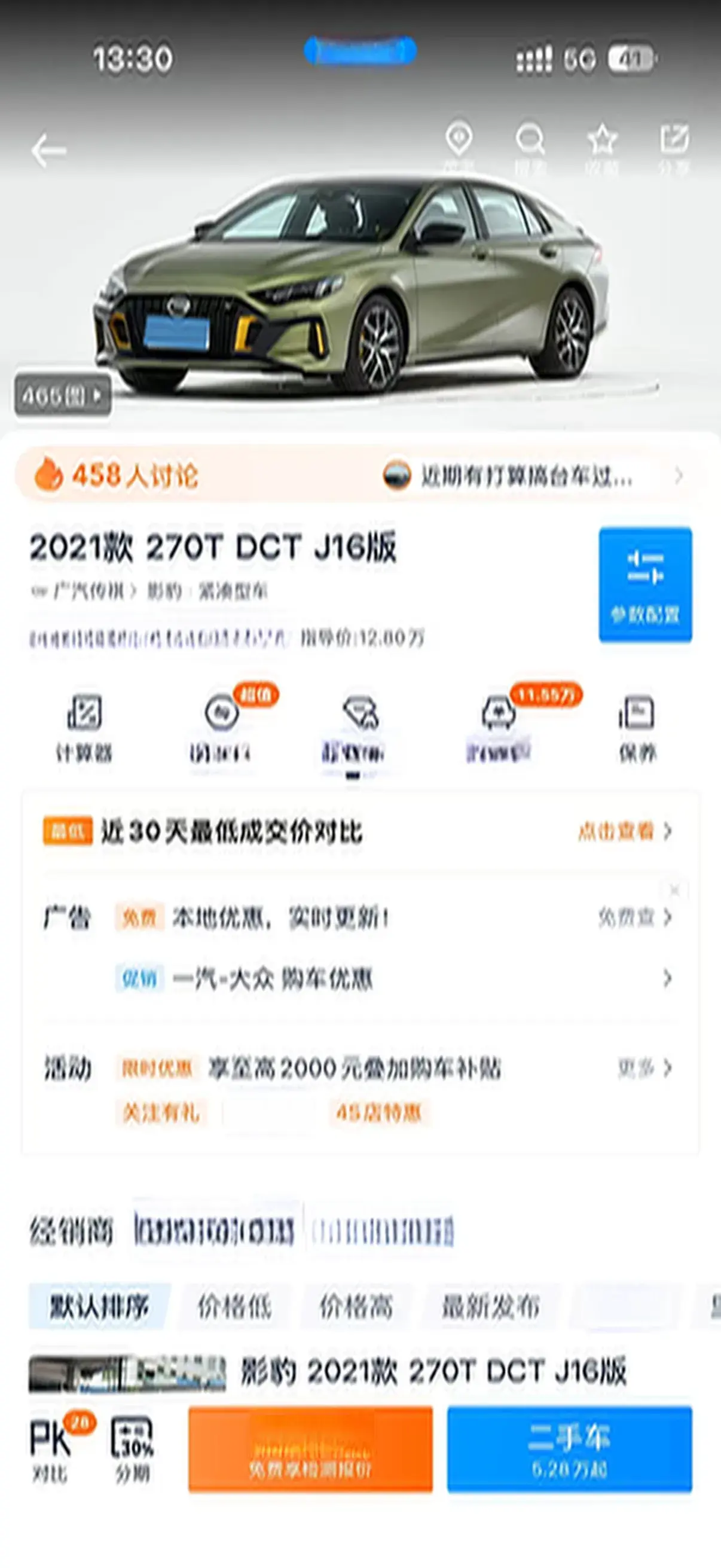
Task: Share this car page (分享)
Action: [674, 146]
